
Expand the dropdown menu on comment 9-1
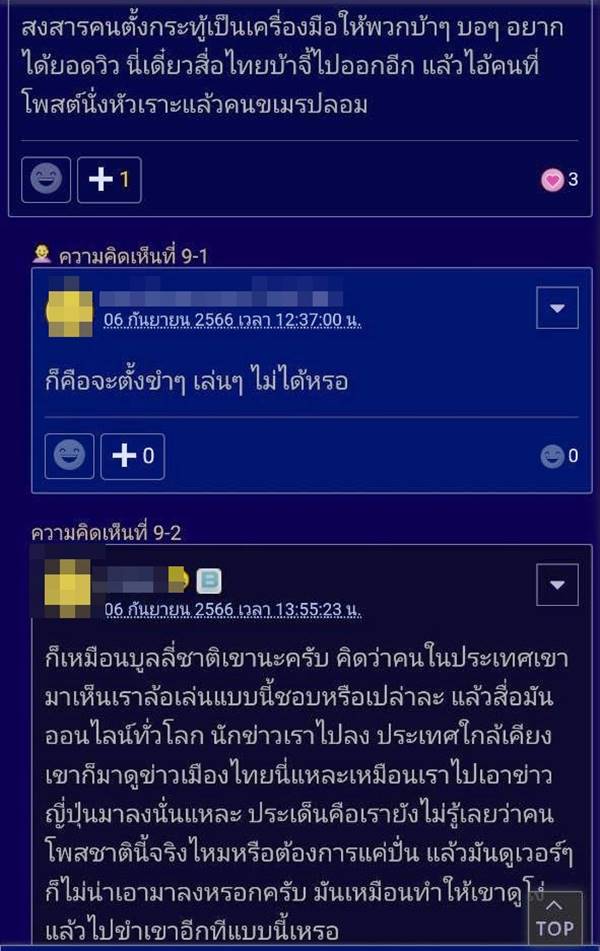click(557, 307)
